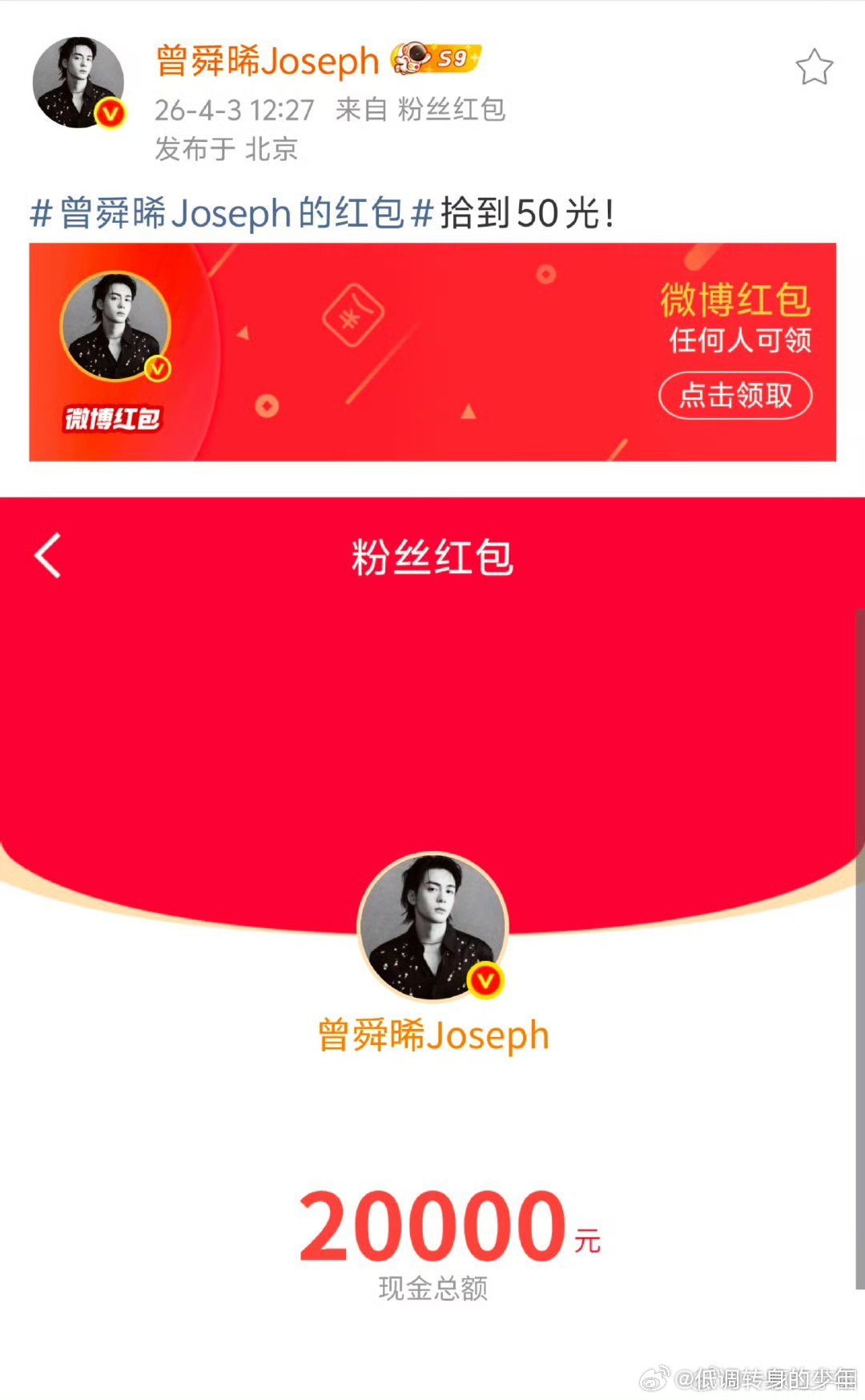Click the 点击领取 claim button
Viewport: 865px width, 1400px height.
pos(734,395)
